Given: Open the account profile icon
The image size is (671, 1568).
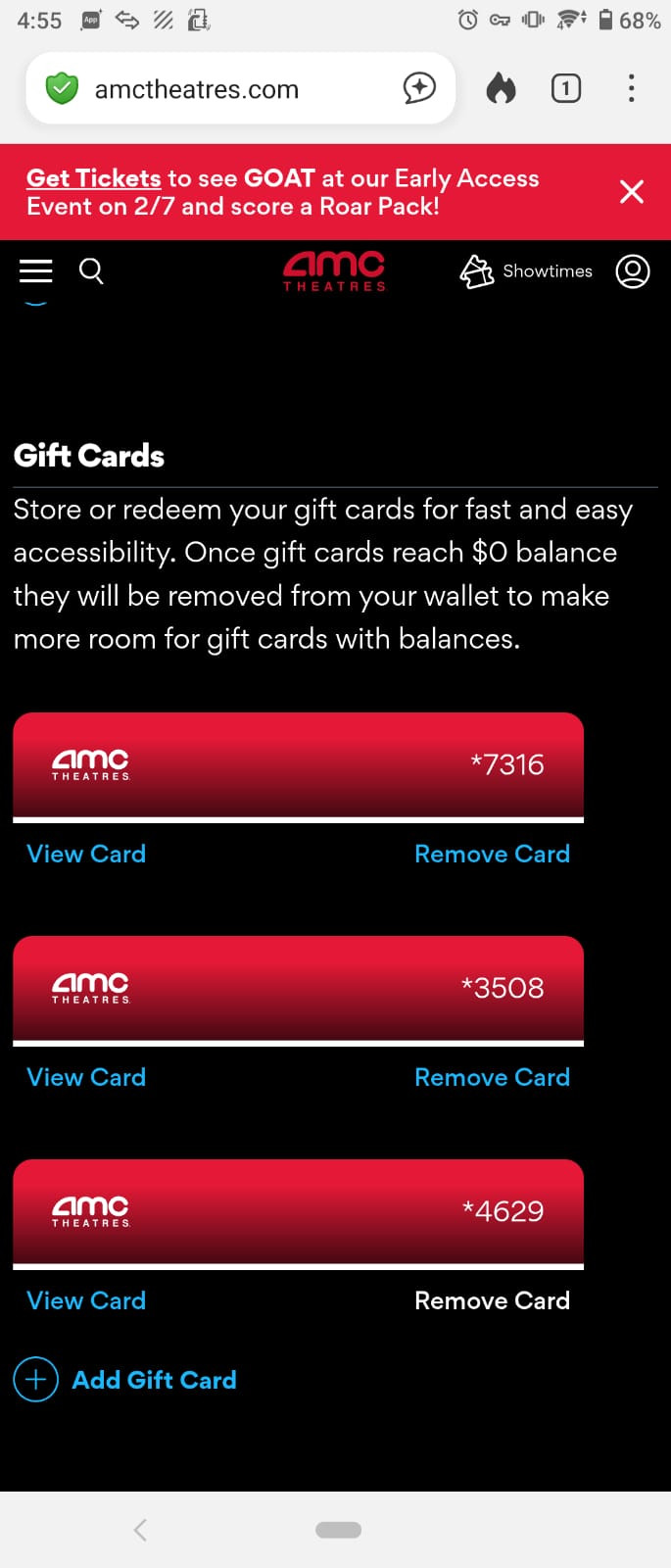Looking at the screenshot, I should click(x=633, y=271).
